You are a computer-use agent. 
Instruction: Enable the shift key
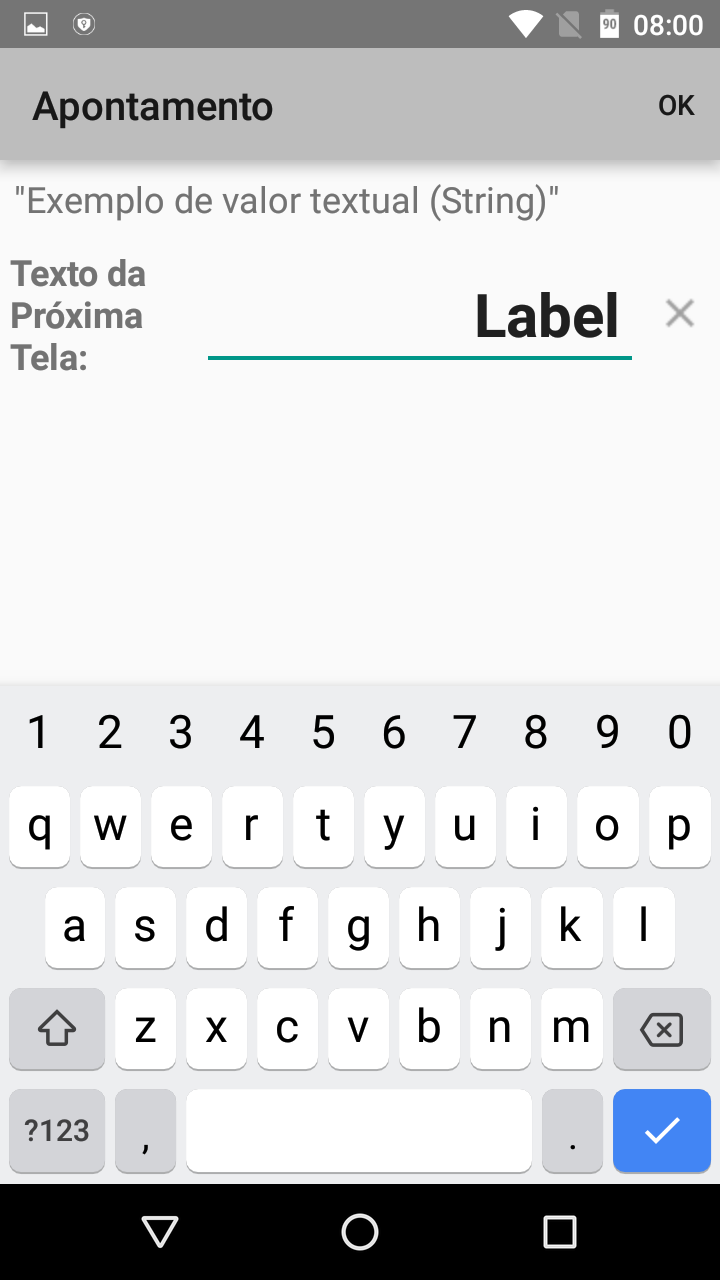pos(57,1029)
